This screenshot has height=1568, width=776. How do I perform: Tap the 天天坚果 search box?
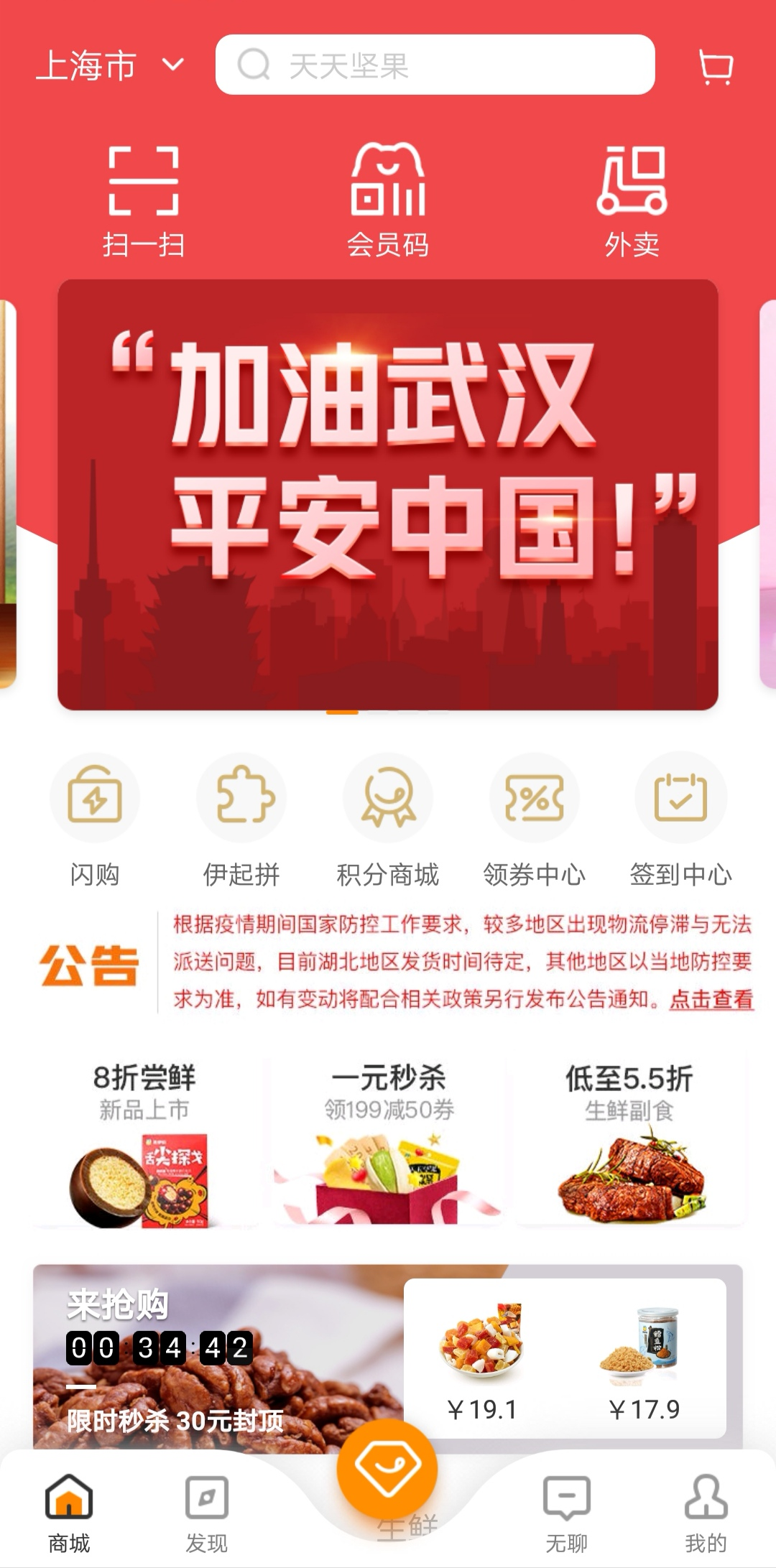tap(435, 65)
